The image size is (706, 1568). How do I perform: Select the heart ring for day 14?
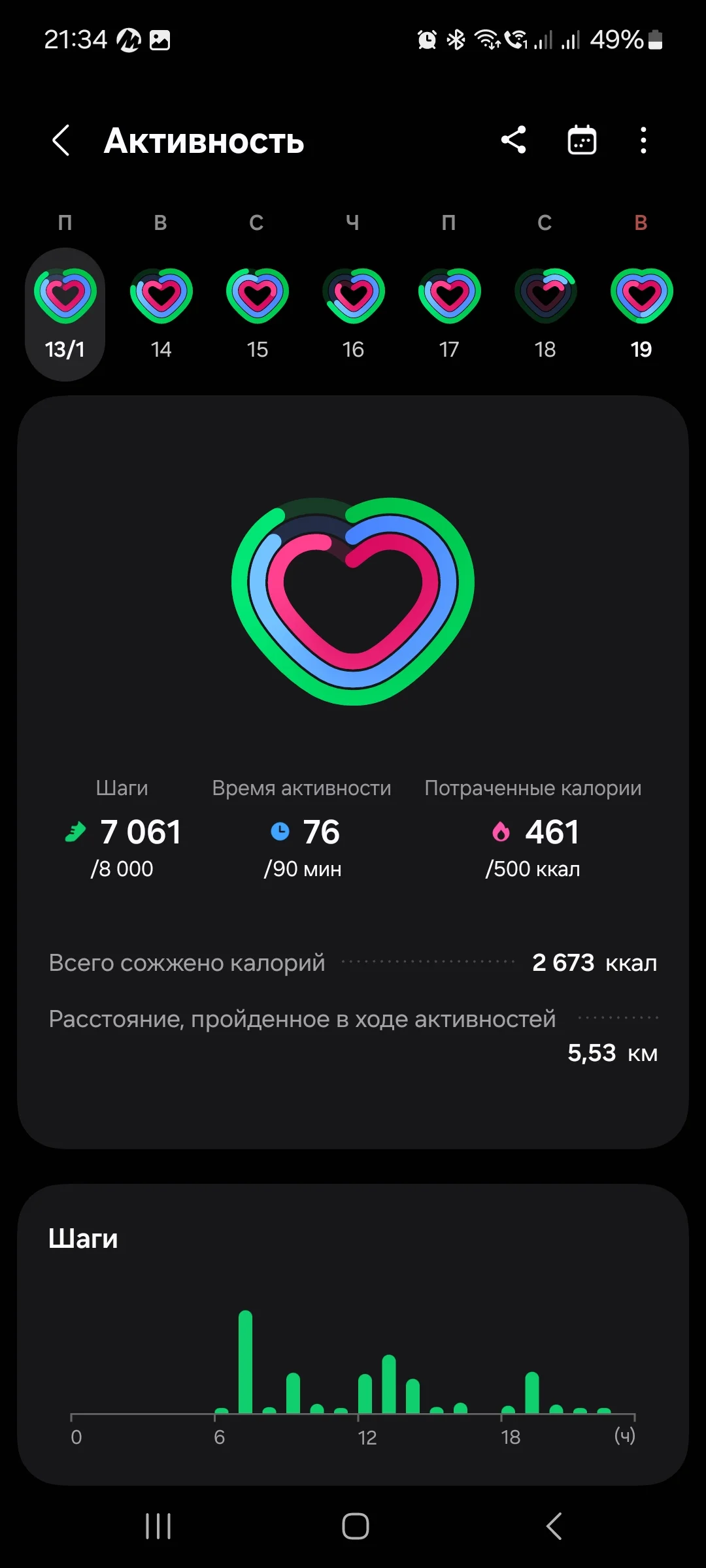(161, 294)
